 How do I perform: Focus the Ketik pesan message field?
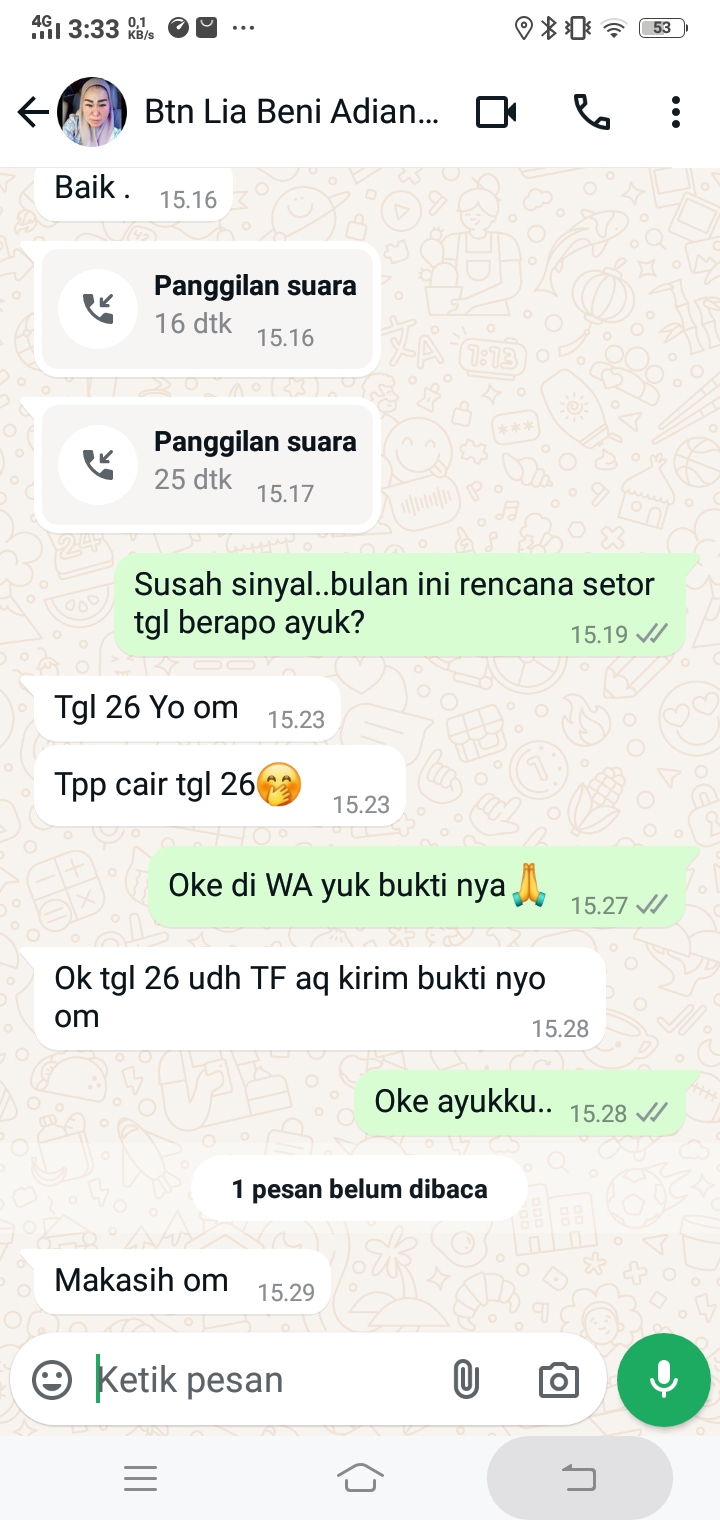point(260,1380)
